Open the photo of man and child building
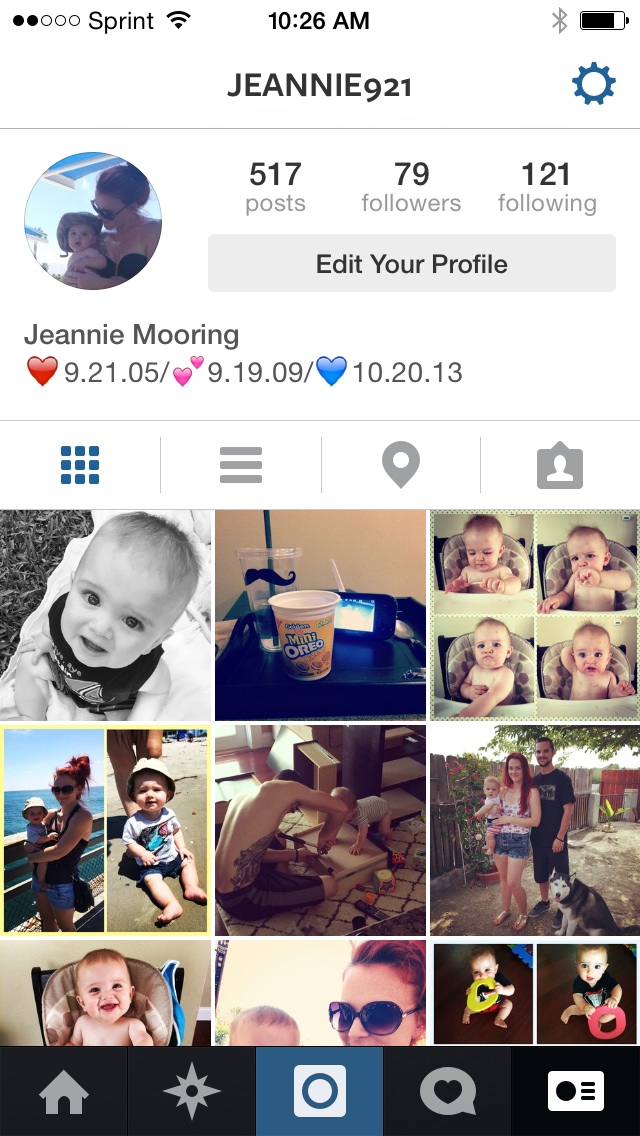640x1136 pixels. [320, 830]
